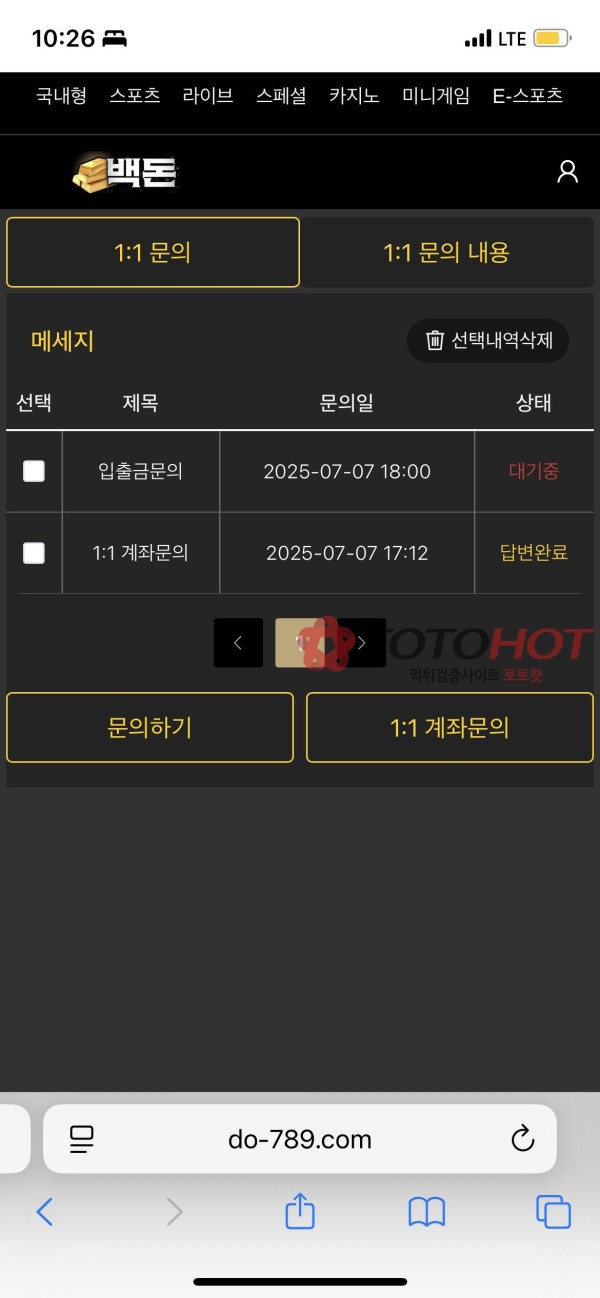This screenshot has width=600, height=1298.
Task: Go to the 미니게임 section
Action: click(433, 96)
